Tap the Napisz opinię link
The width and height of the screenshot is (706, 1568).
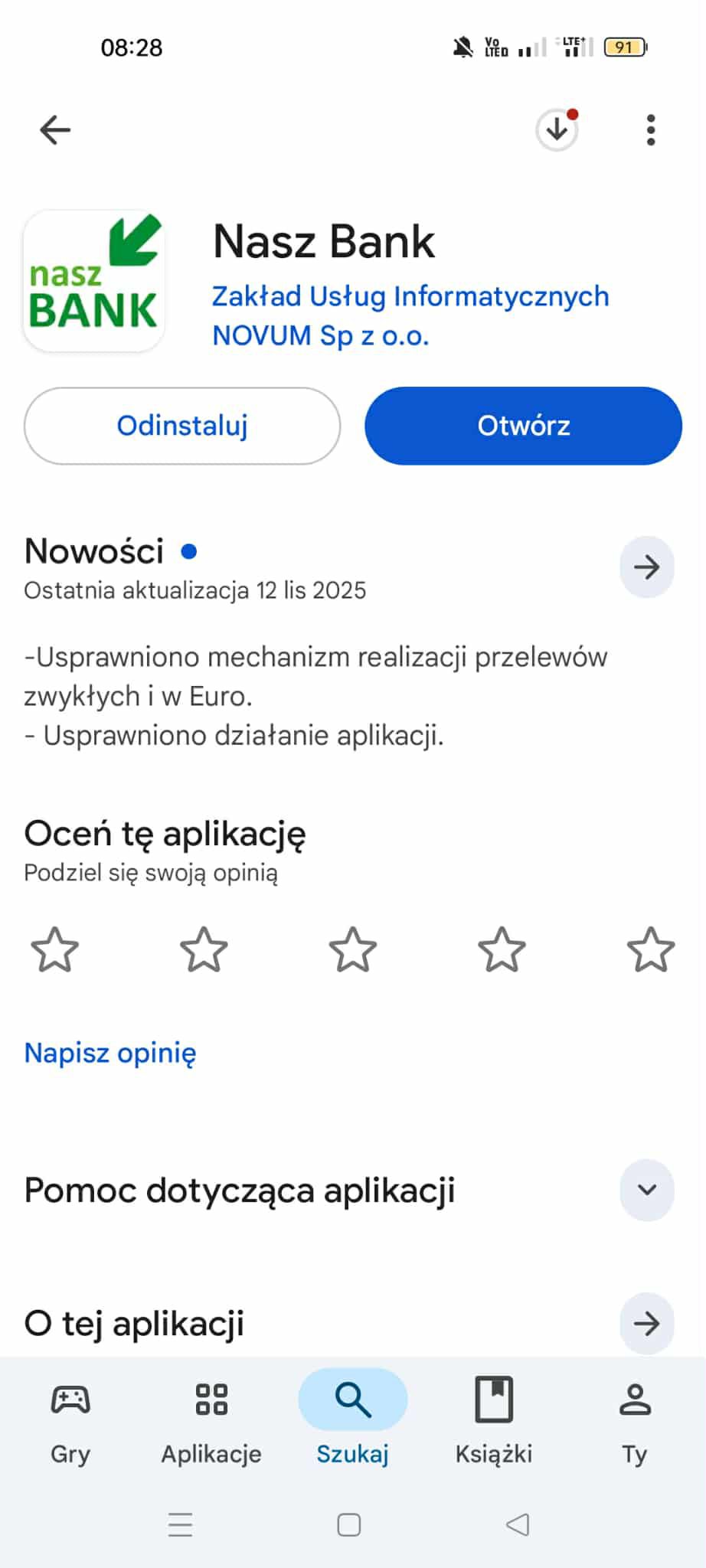tap(110, 1053)
